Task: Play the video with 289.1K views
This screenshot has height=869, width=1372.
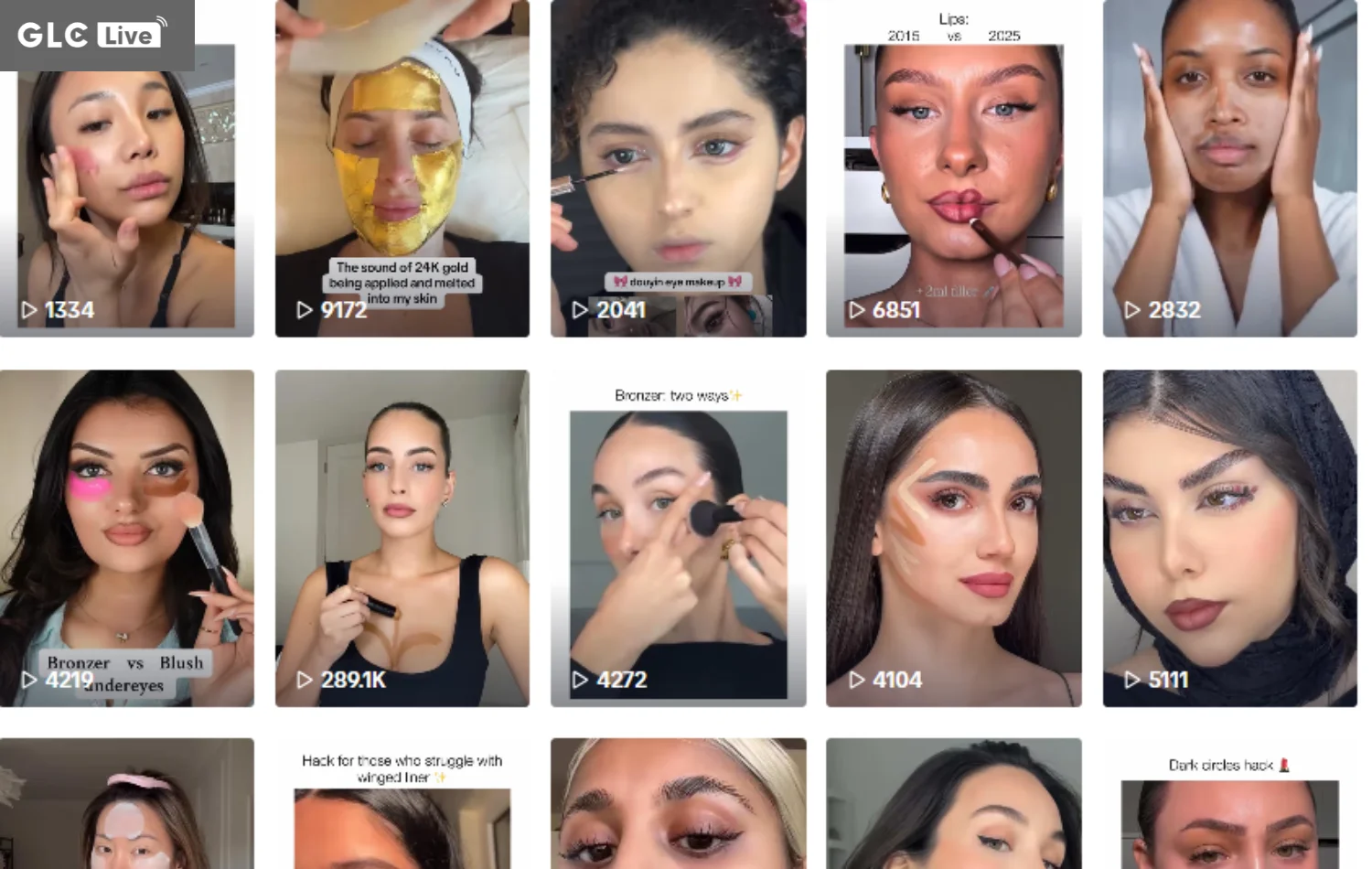Action: (x=402, y=538)
